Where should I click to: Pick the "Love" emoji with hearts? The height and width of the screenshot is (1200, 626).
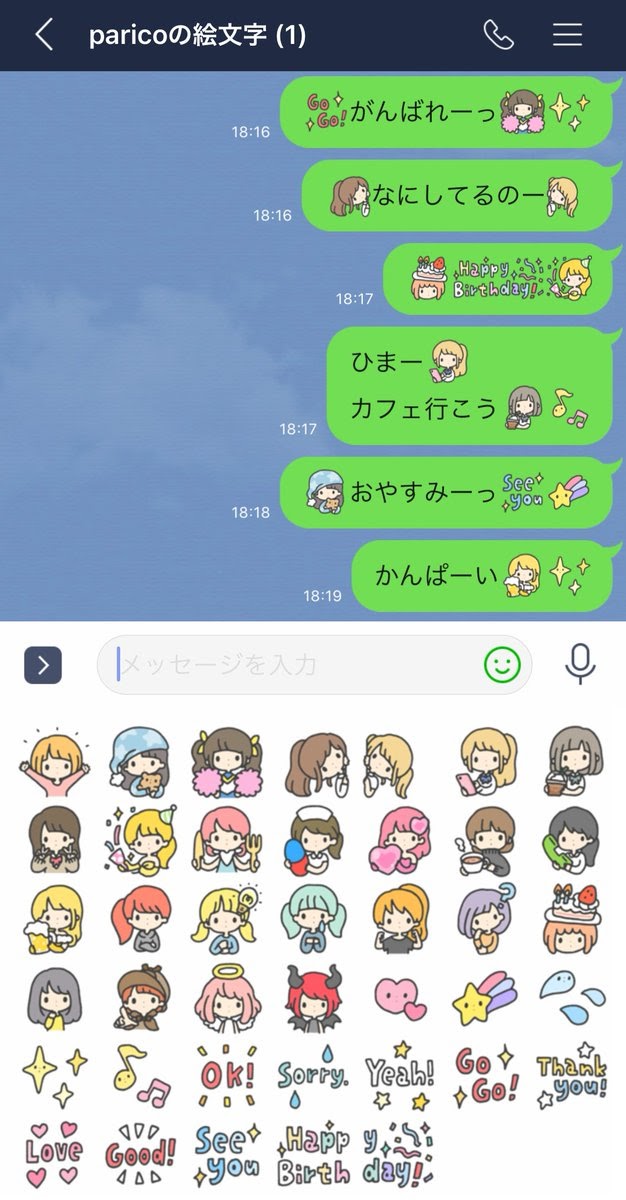(54, 1154)
